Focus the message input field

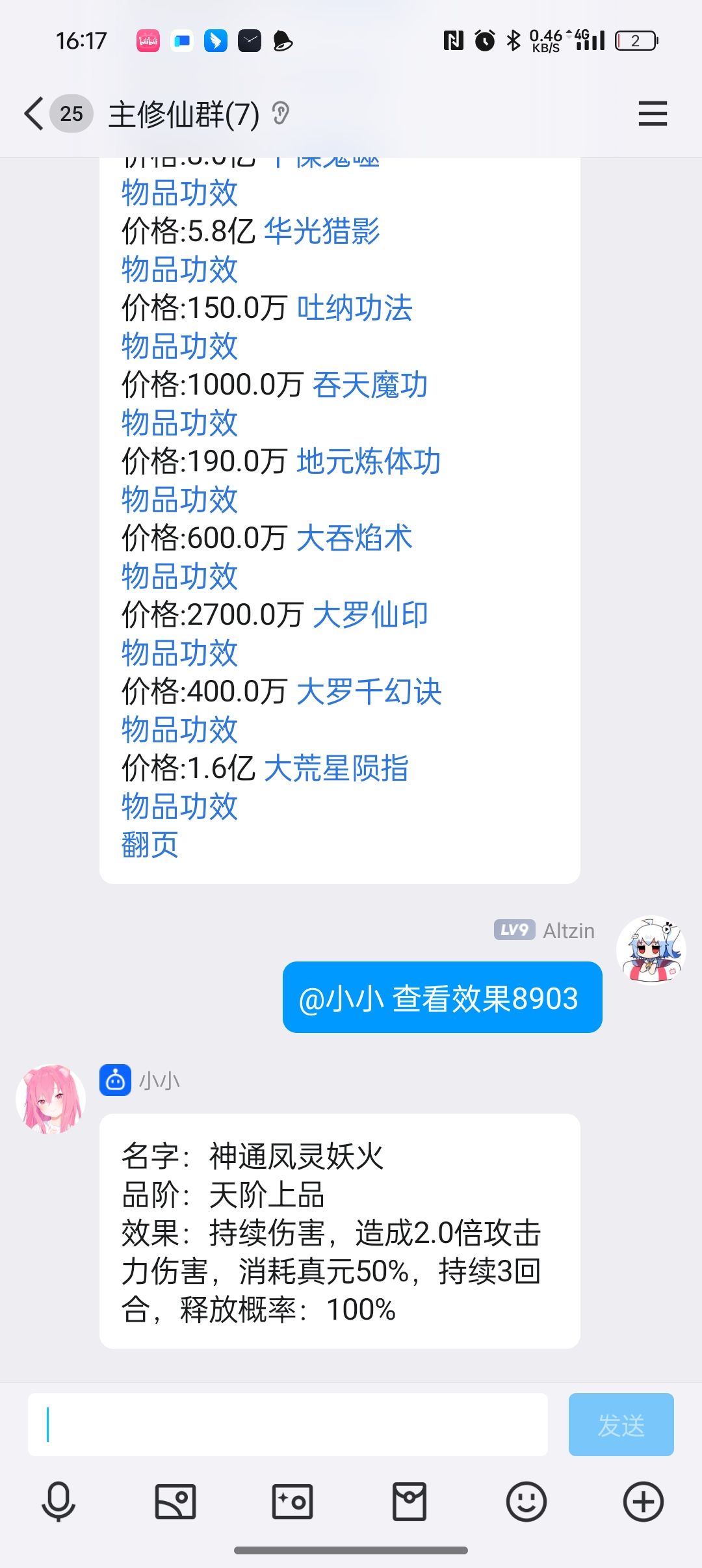[287, 1424]
